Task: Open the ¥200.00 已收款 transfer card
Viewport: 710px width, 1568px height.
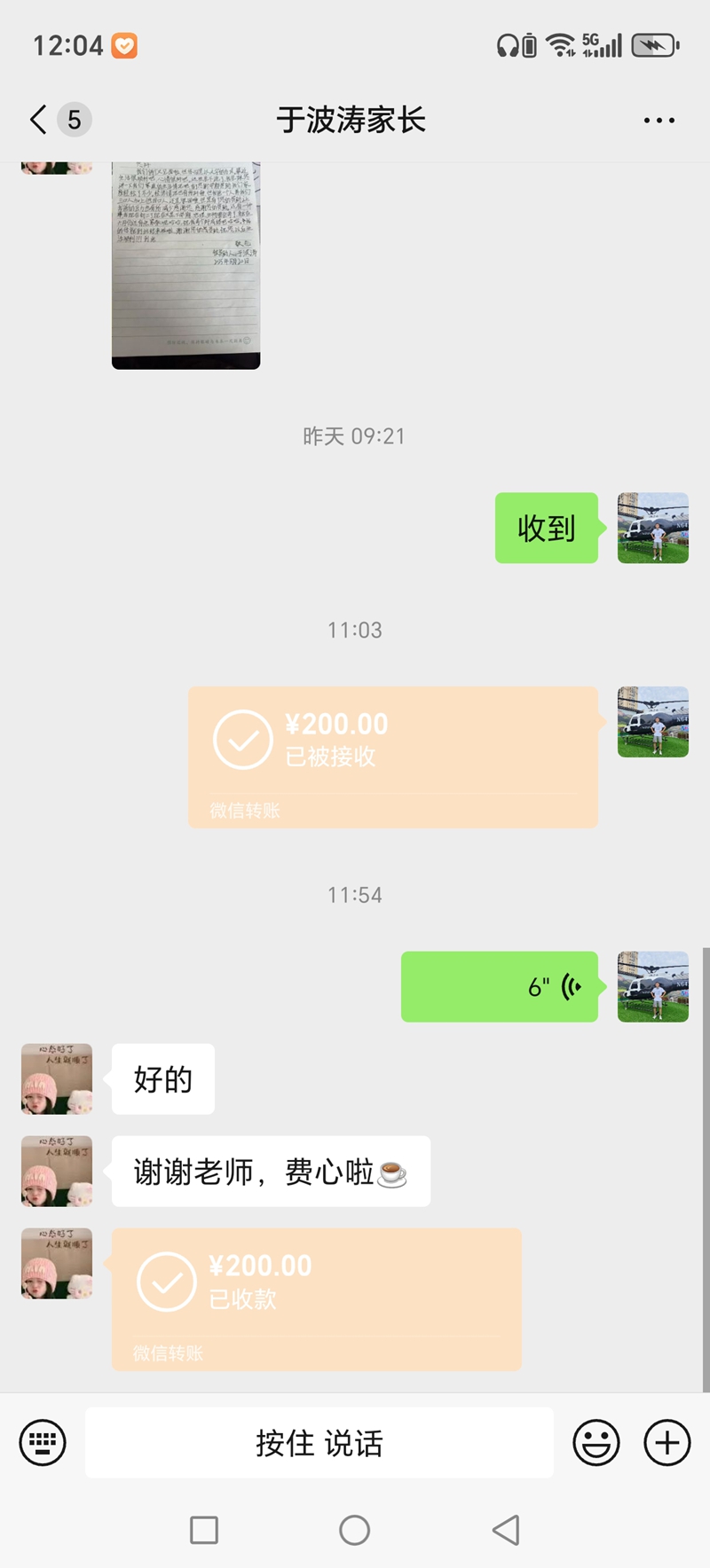Action: click(316, 1298)
